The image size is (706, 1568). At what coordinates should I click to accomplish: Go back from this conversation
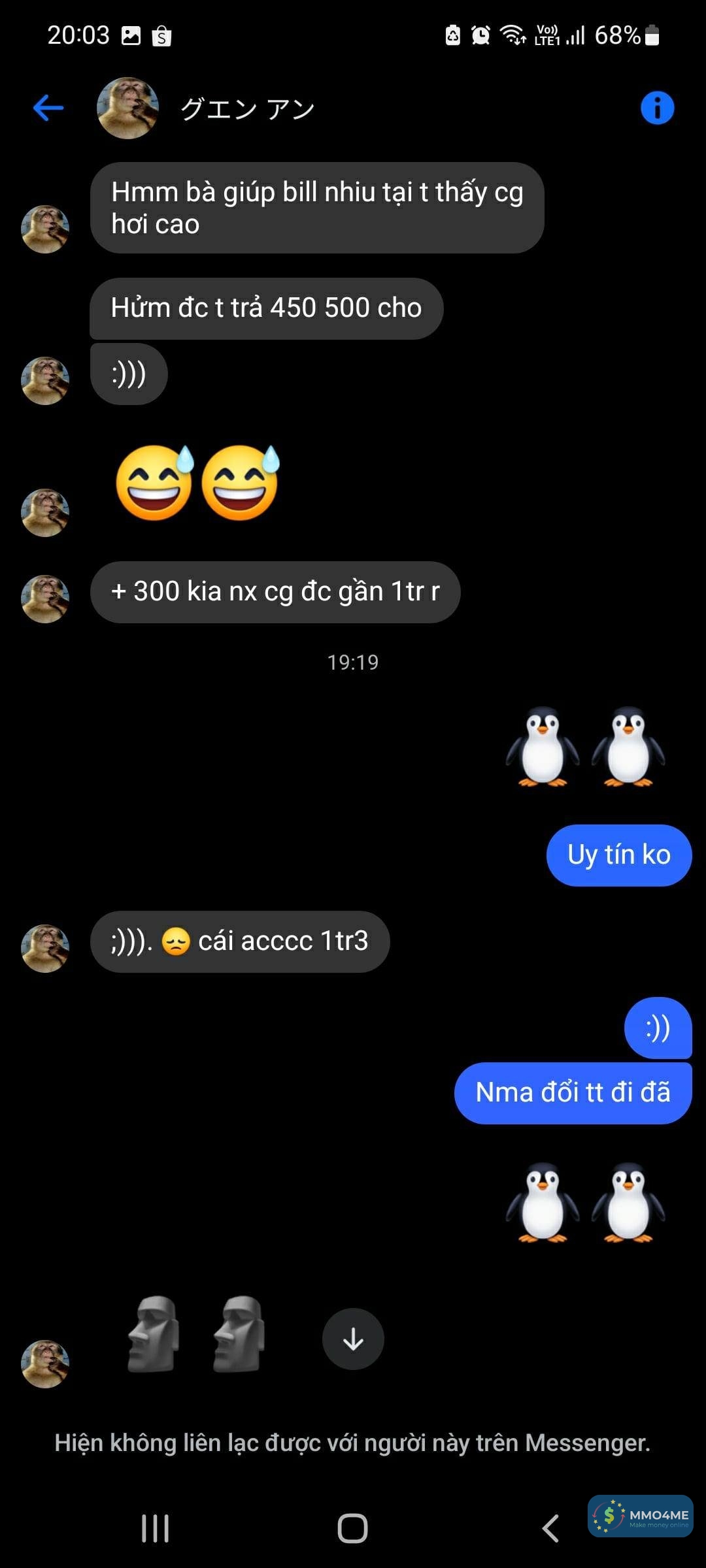(48, 108)
